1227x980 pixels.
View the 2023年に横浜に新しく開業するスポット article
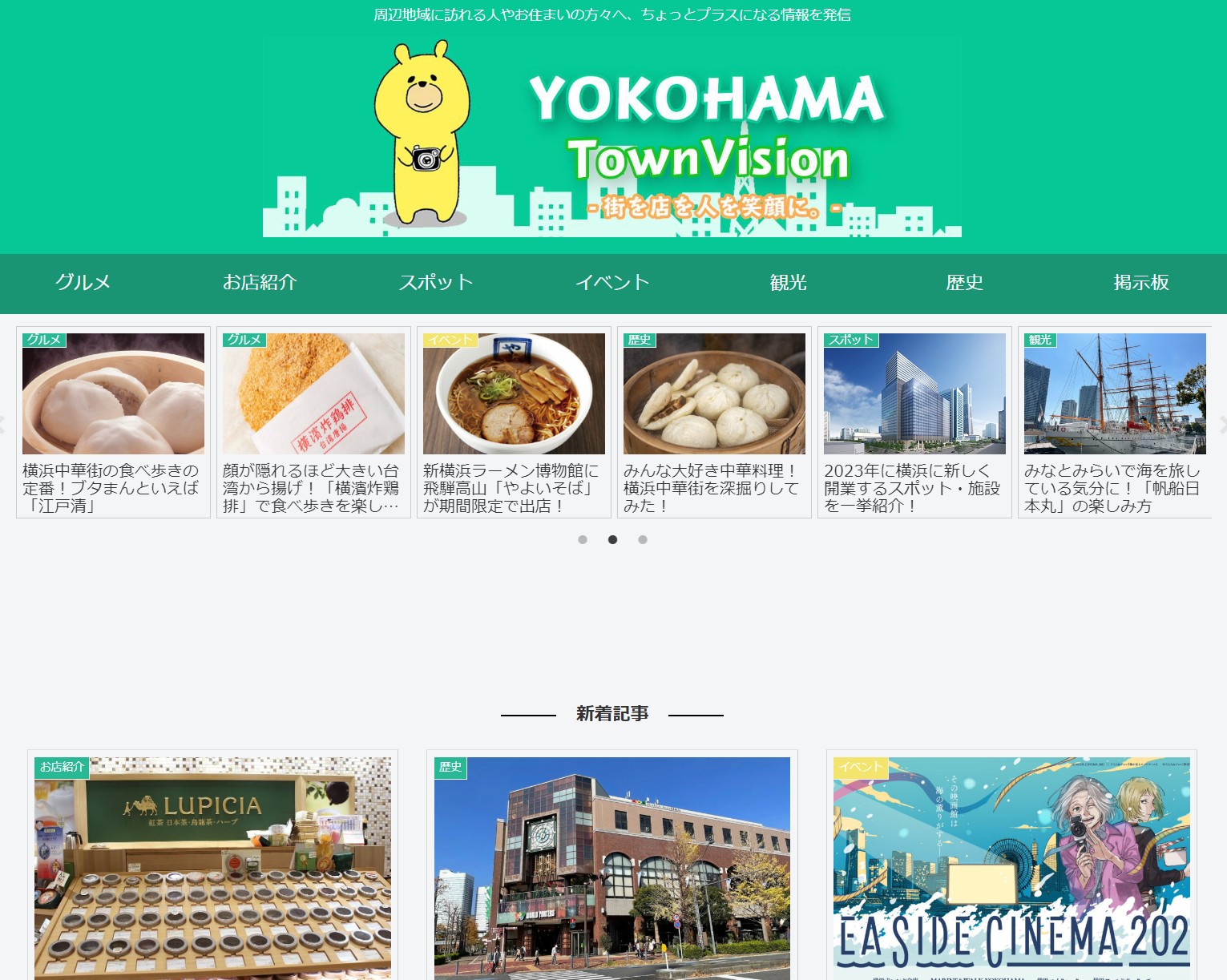[x=914, y=422]
